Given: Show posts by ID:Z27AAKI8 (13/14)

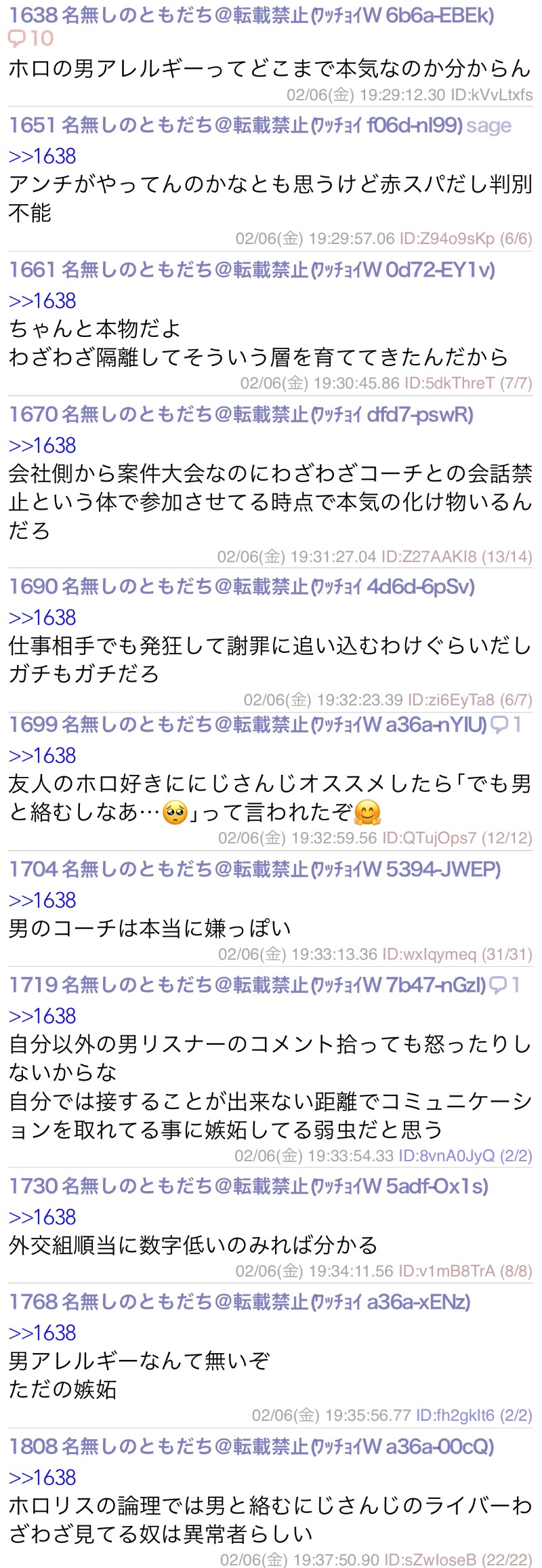Looking at the screenshot, I should click(456, 557).
